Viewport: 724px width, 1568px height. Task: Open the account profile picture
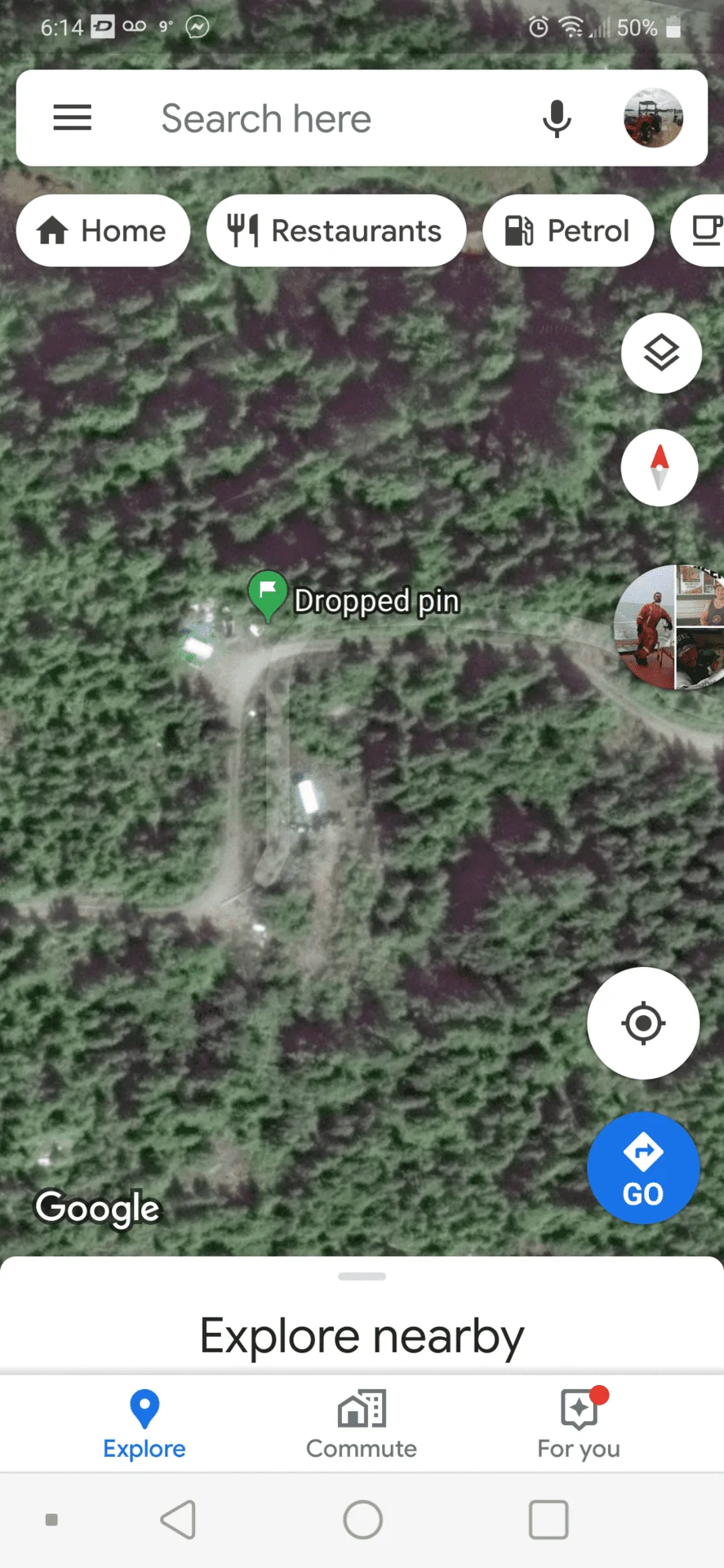653,118
